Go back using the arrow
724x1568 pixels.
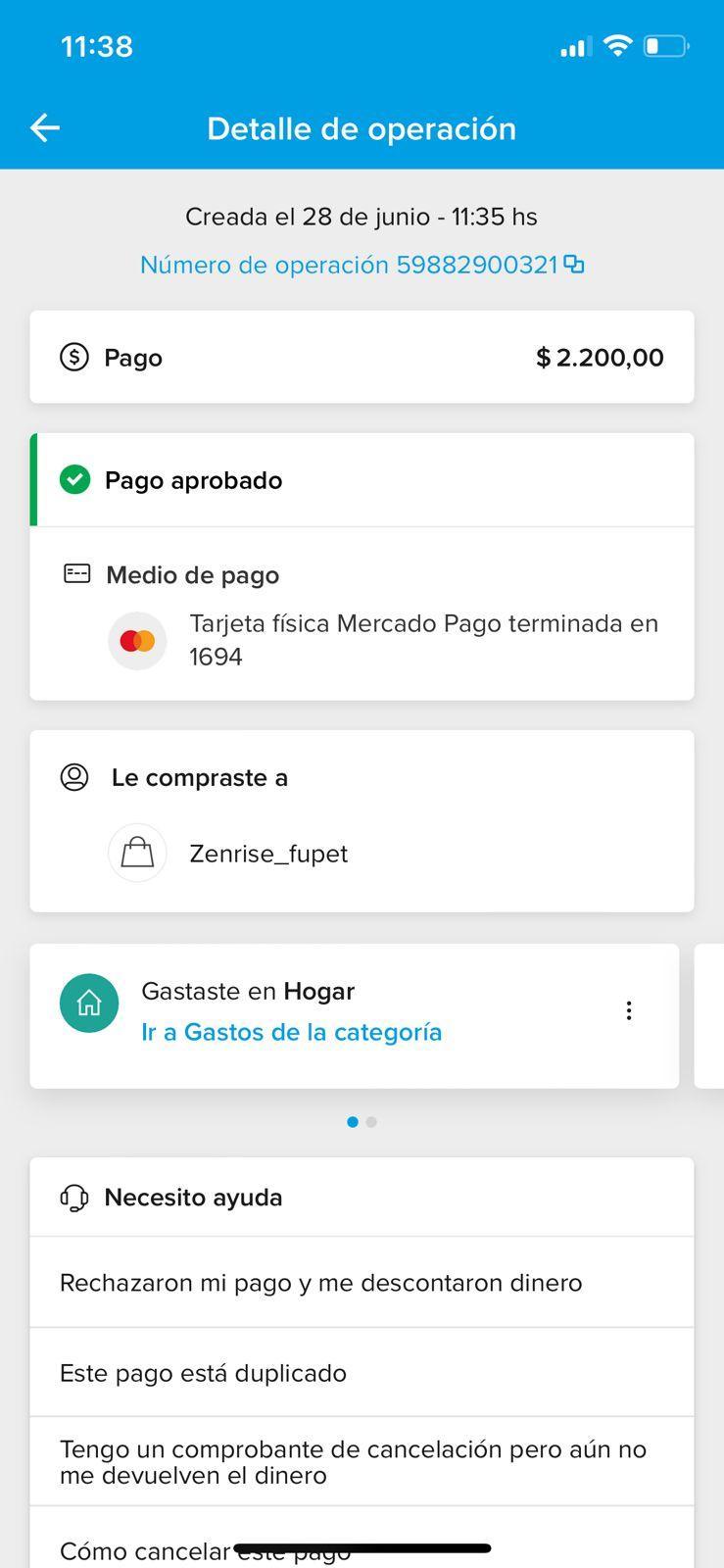(x=45, y=127)
